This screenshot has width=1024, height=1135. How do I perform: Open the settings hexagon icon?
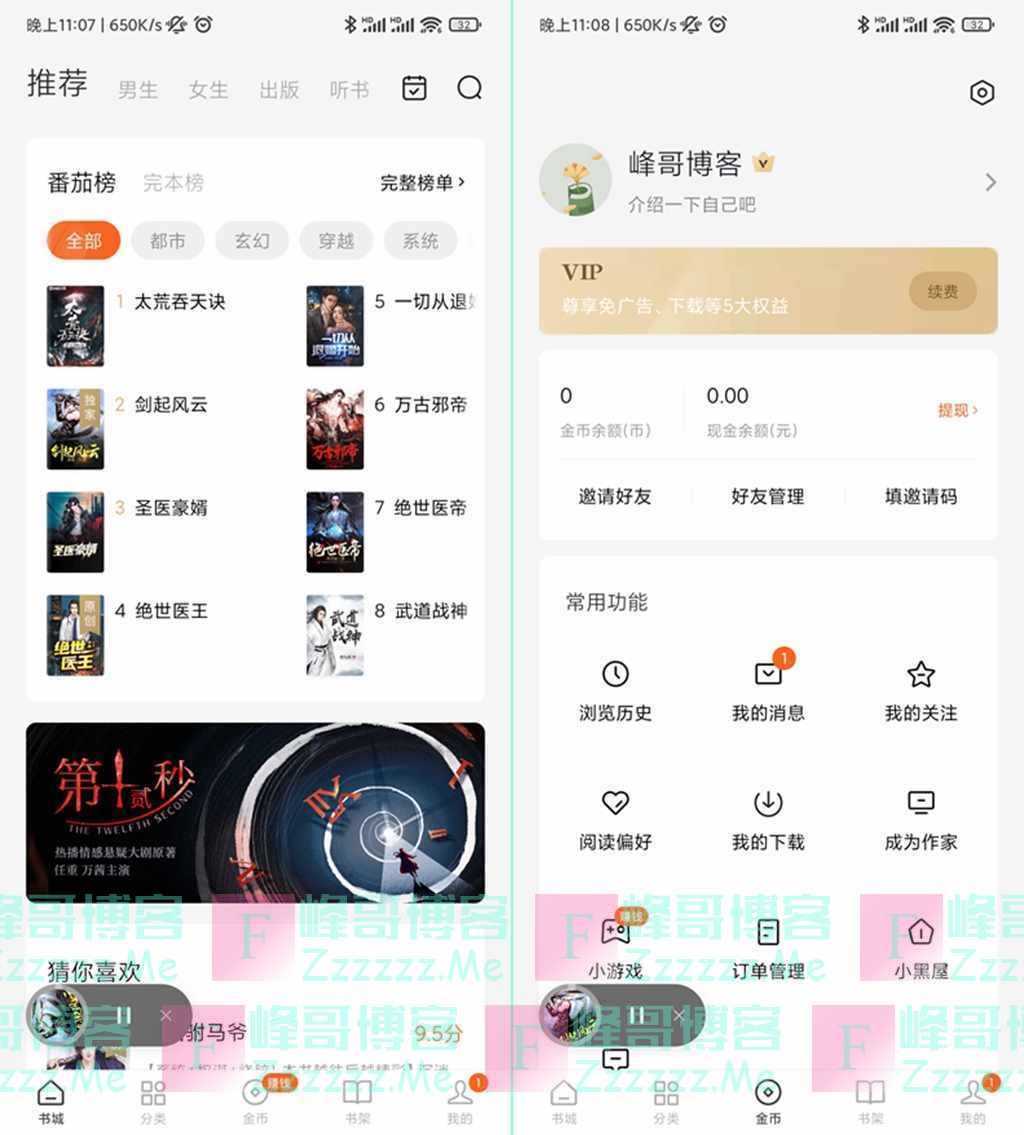[982, 93]
